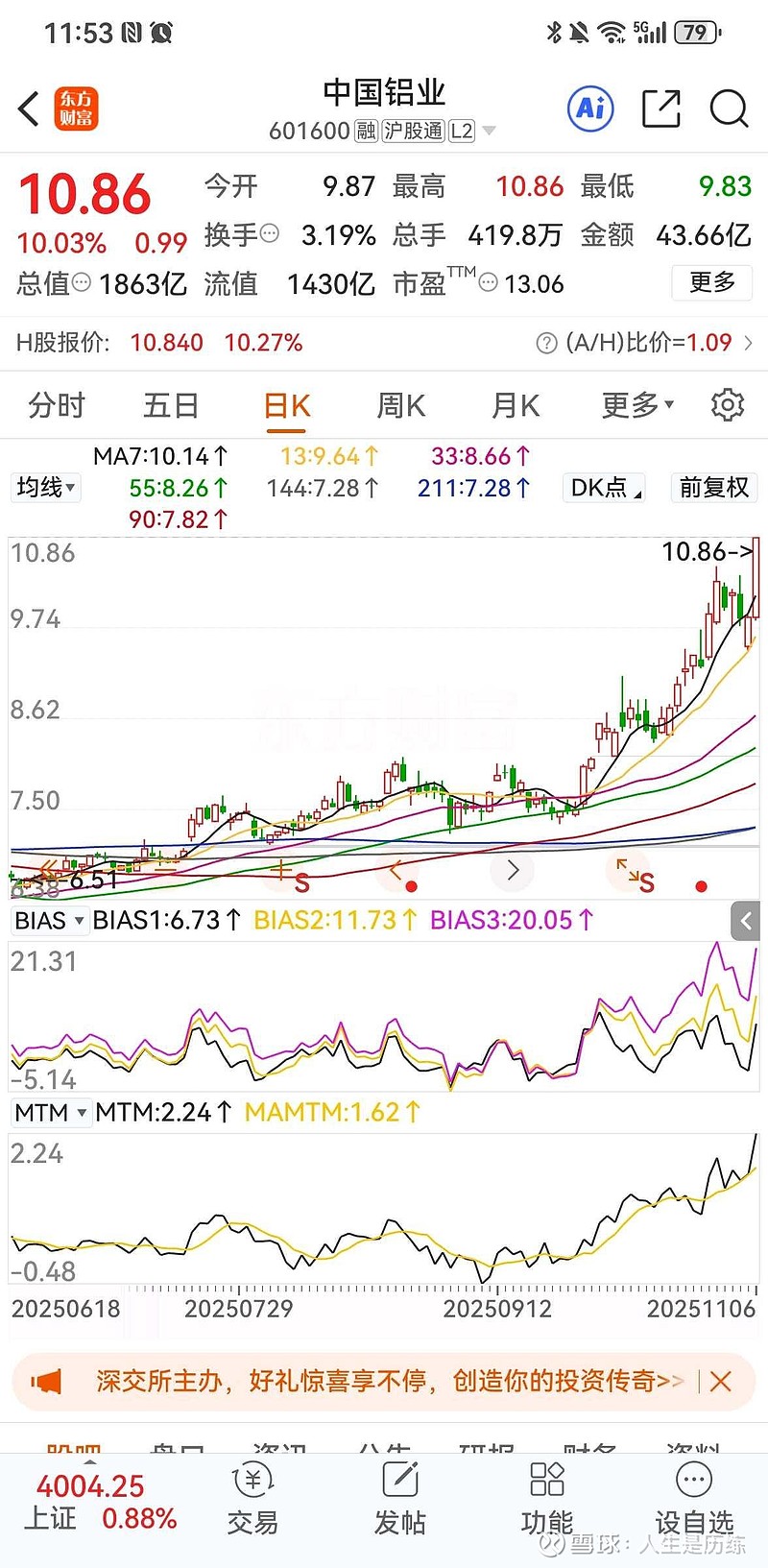Image resolution: width=768 pixels, height=1568 pixels.
Task: Tap 更多 to show more quote data
Action: [712, 282]
